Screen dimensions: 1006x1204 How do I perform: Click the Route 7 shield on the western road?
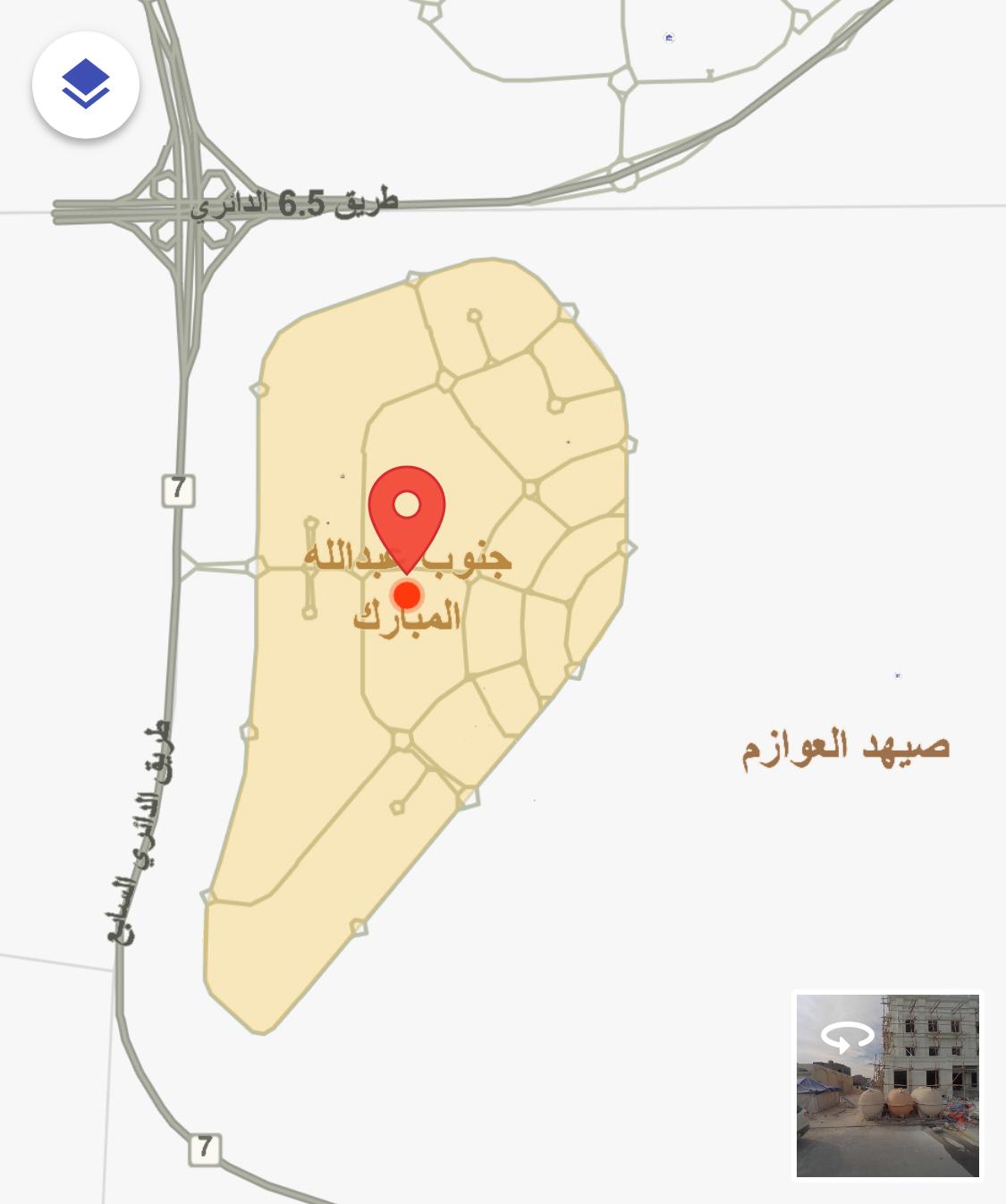(x=180, y=492)
